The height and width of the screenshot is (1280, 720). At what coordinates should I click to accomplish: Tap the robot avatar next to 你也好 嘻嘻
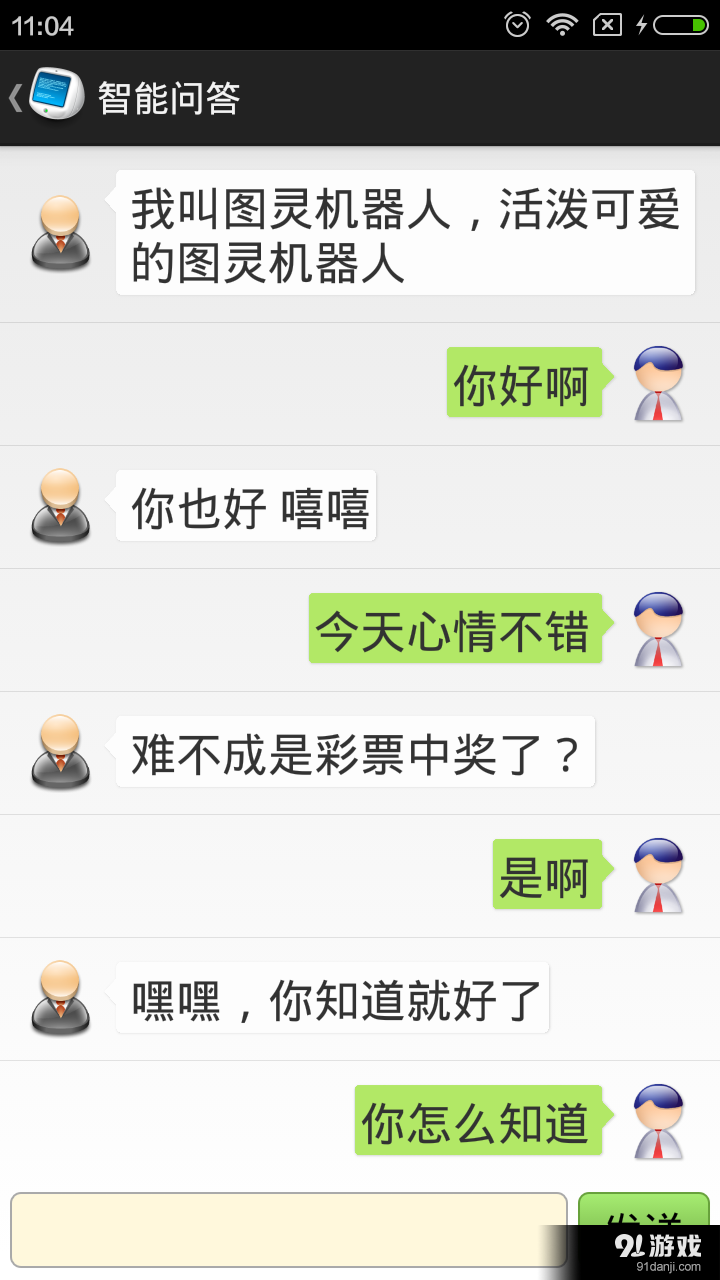click(x=60, y=506)
